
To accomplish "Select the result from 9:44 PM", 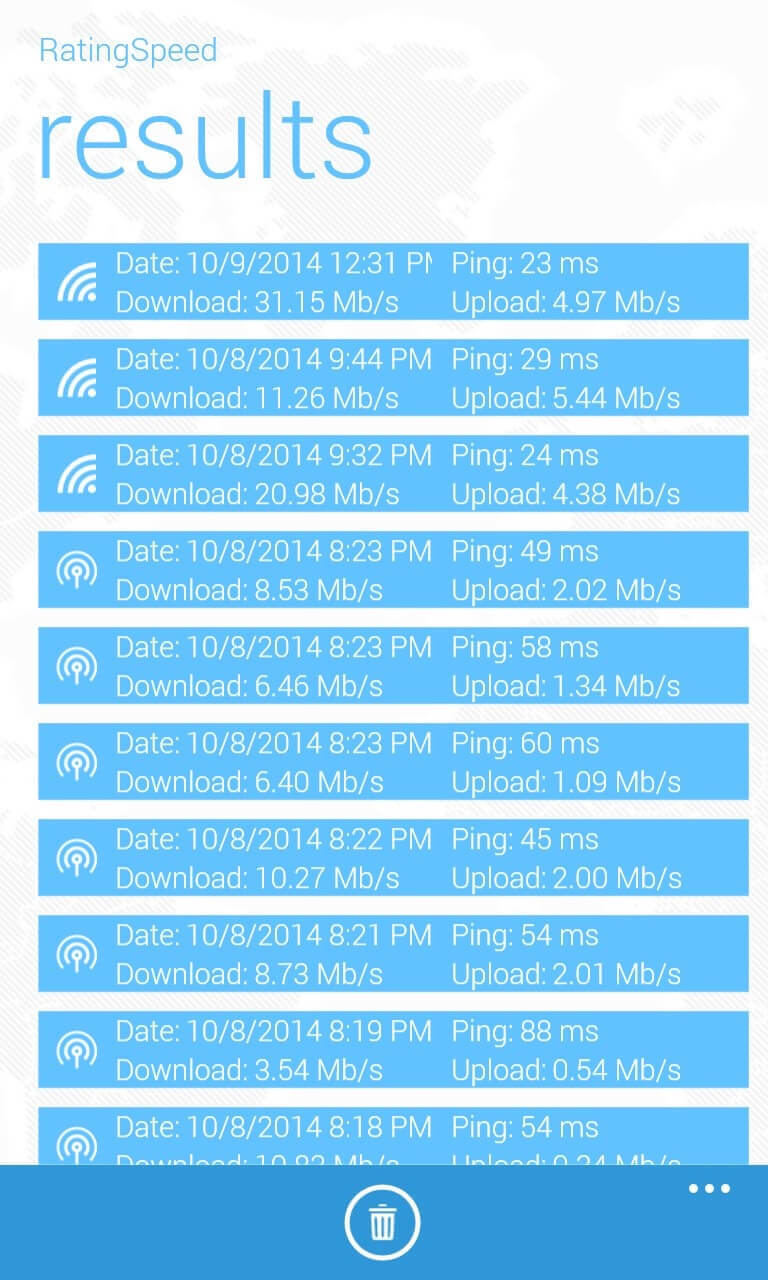I will [x=393, y=377].
